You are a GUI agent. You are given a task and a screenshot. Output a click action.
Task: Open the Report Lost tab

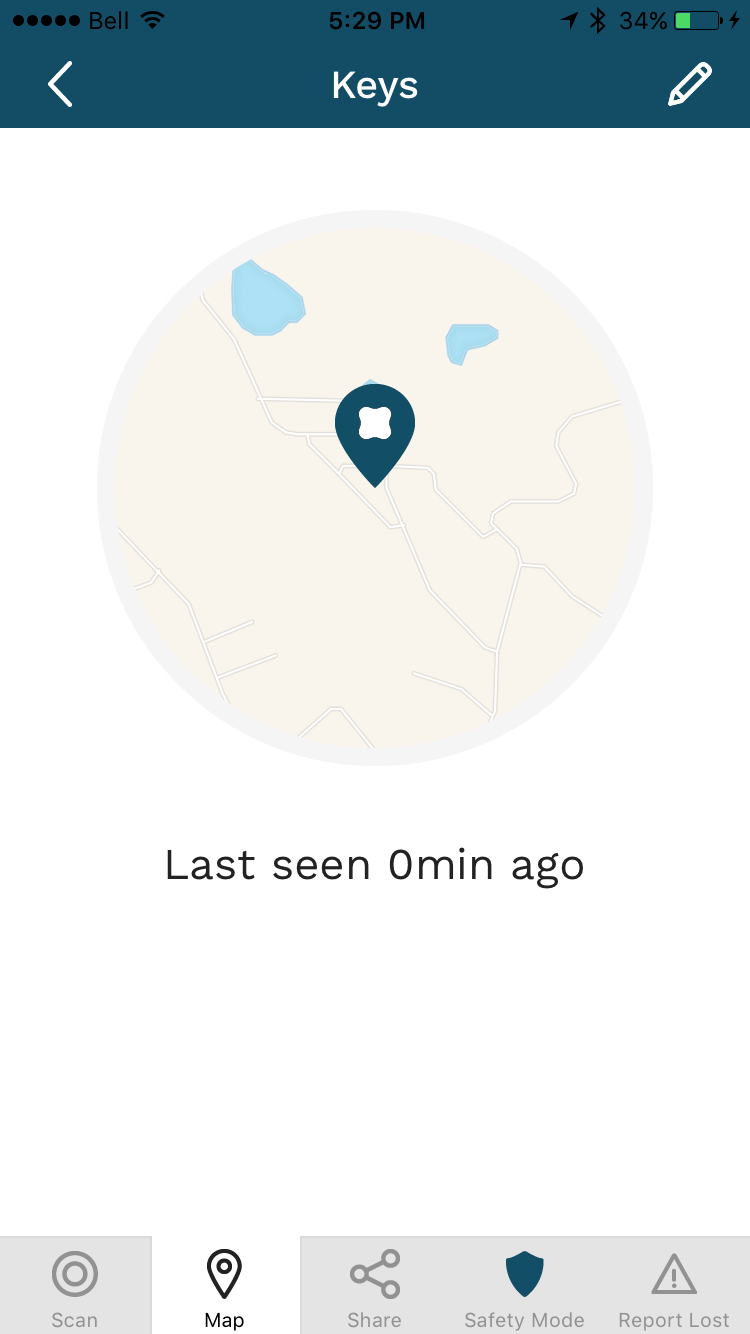click(x=675, y=1286)
